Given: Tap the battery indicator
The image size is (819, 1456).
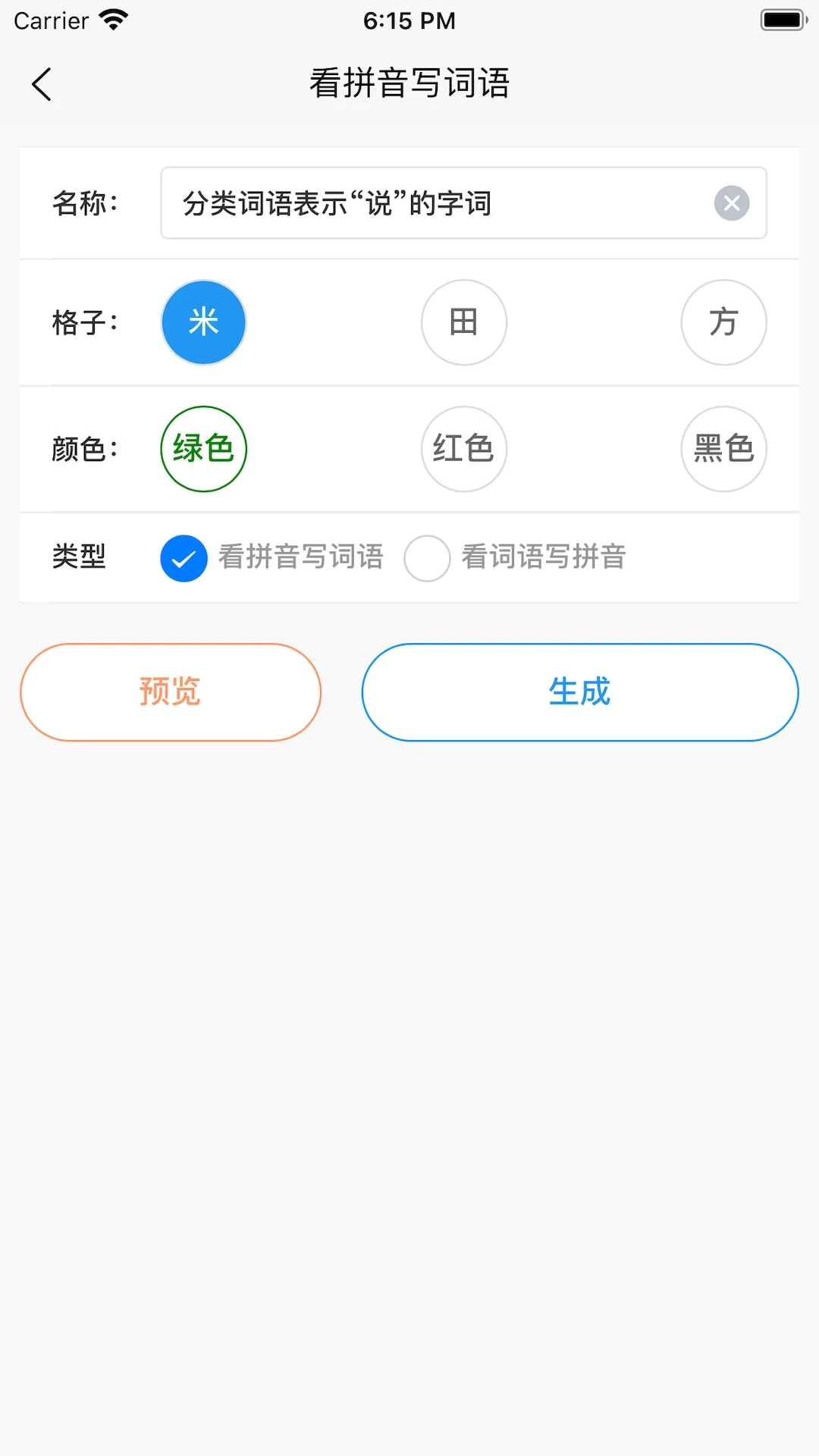Looking at the screenshot, I should [778, 20].
